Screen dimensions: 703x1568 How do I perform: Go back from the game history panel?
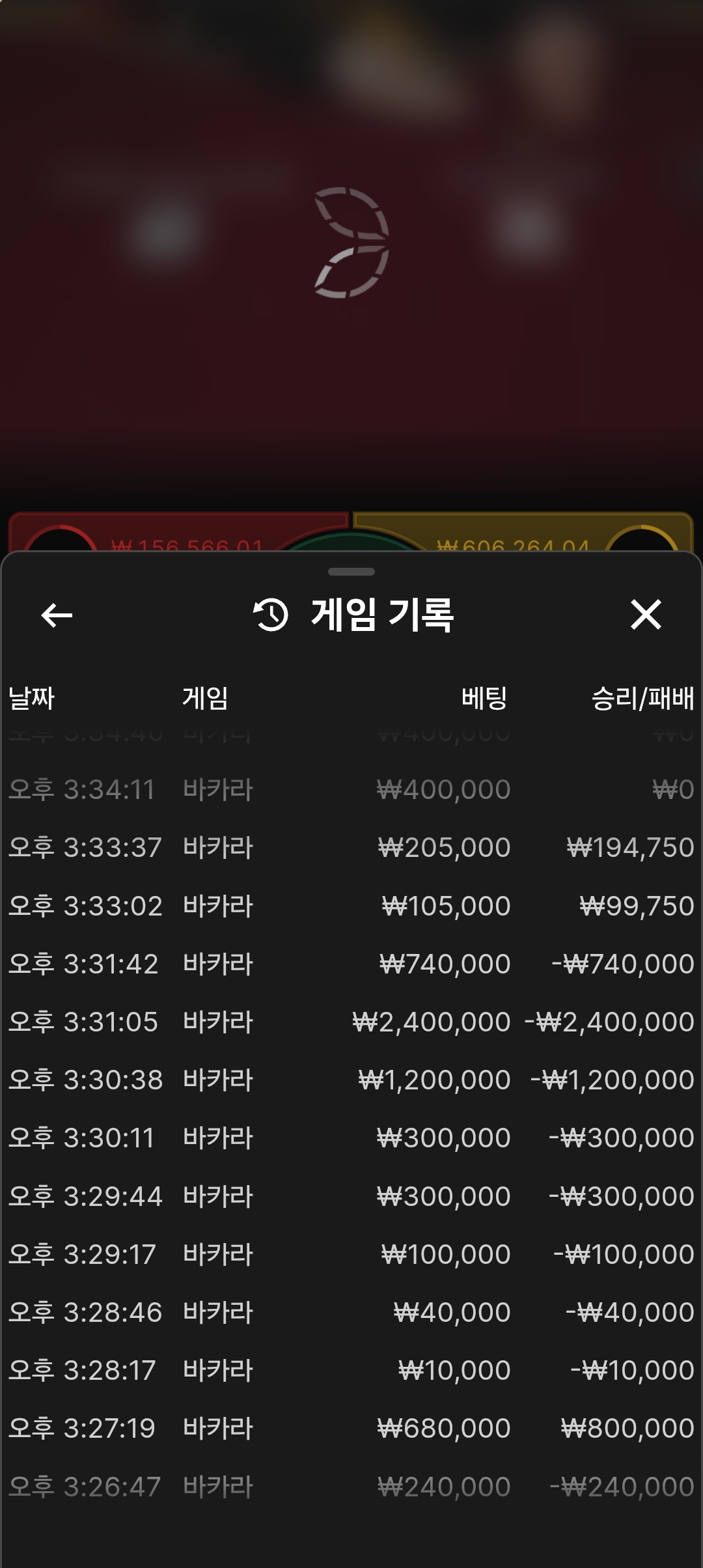pyautogui.click(x=57, y=615)
